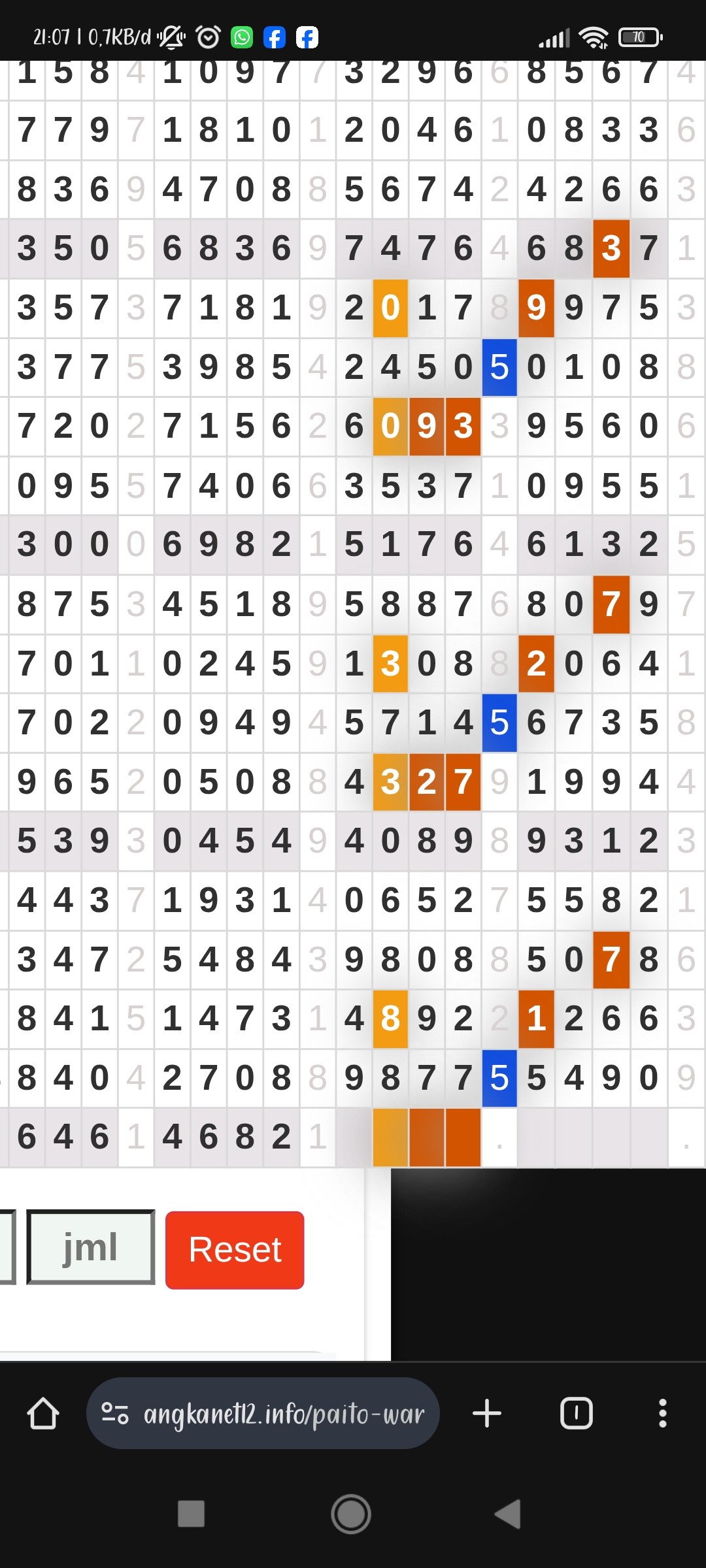Tap the red Reset button
Screen dimensions: 706x1568
click(x=235, y=1250)
